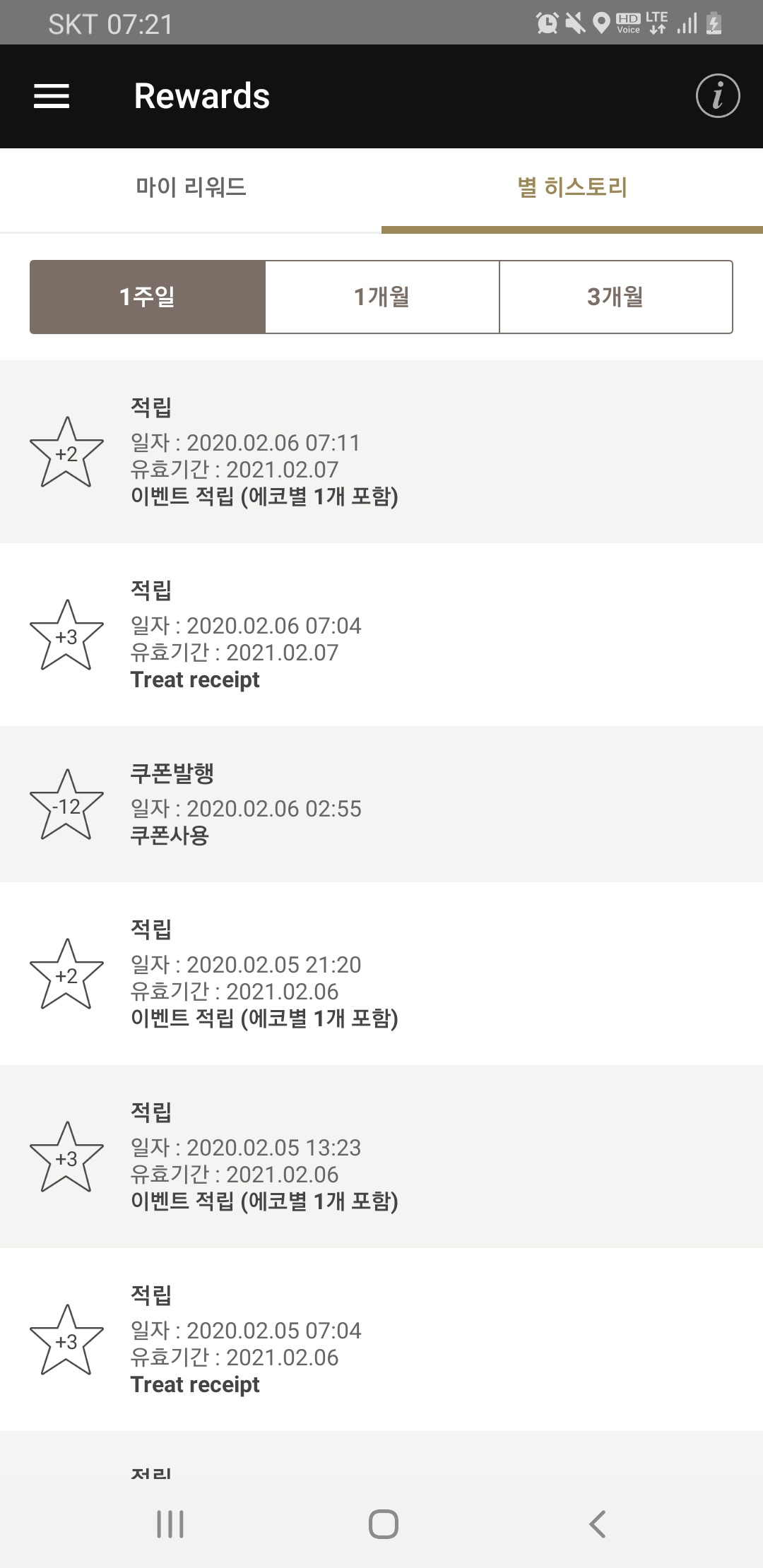Go back with the system back button

(598, 1524)
